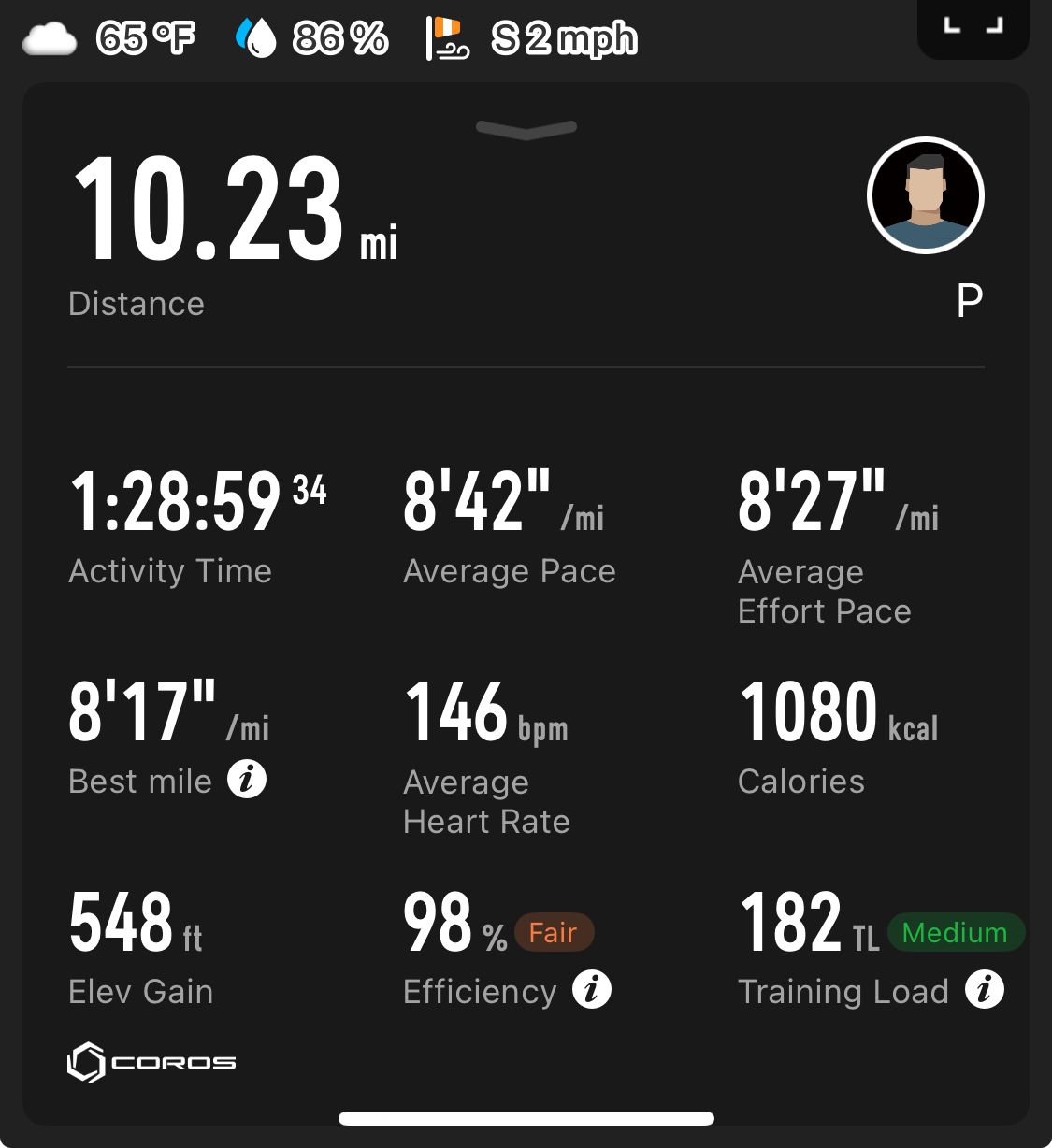The height and width of the screenshot is (1148, 1052).
Task: Show info about Best mile
Action: 247,780
